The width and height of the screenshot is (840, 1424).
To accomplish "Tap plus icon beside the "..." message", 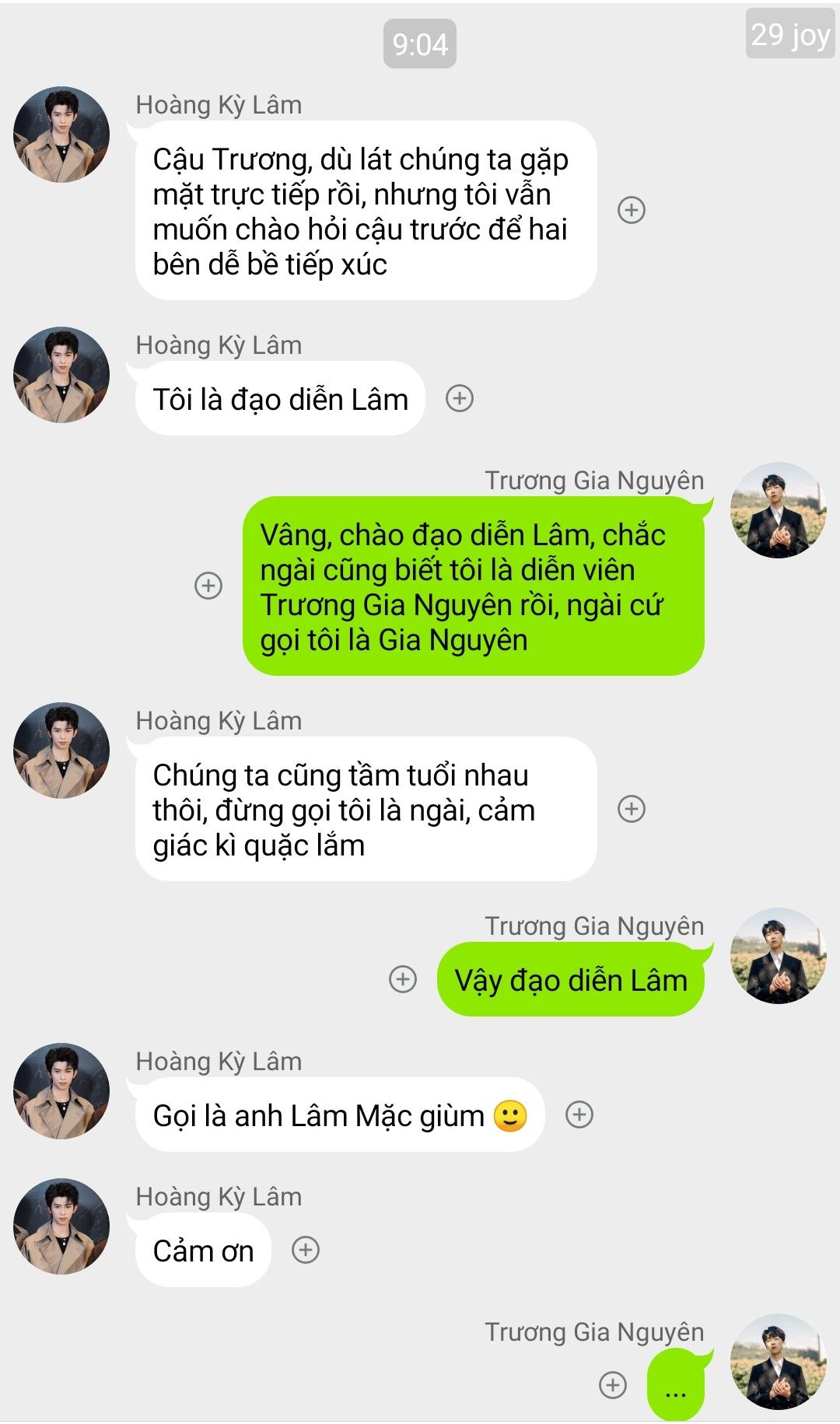I will 614,1384.
